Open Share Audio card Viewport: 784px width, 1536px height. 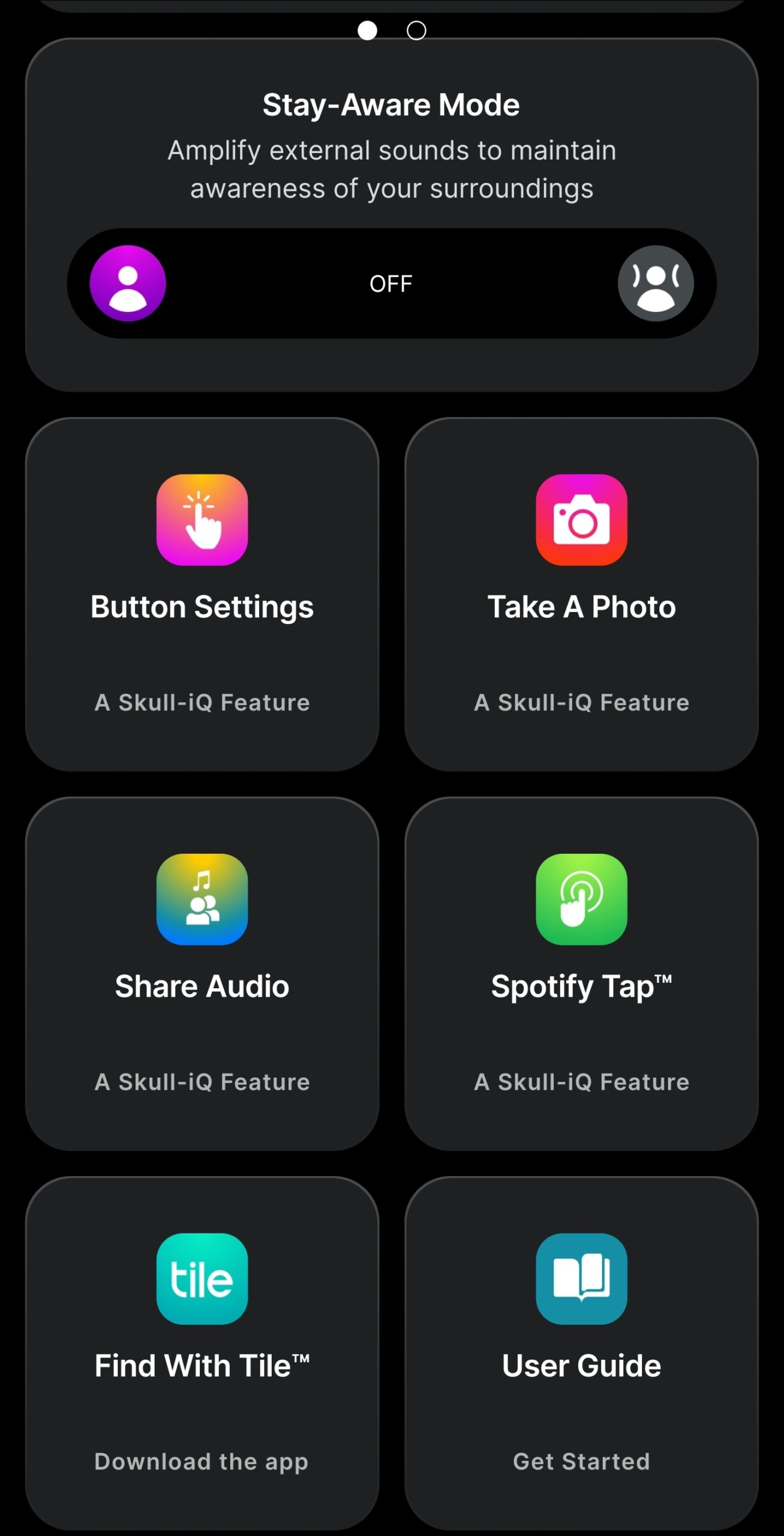point(202,973)
